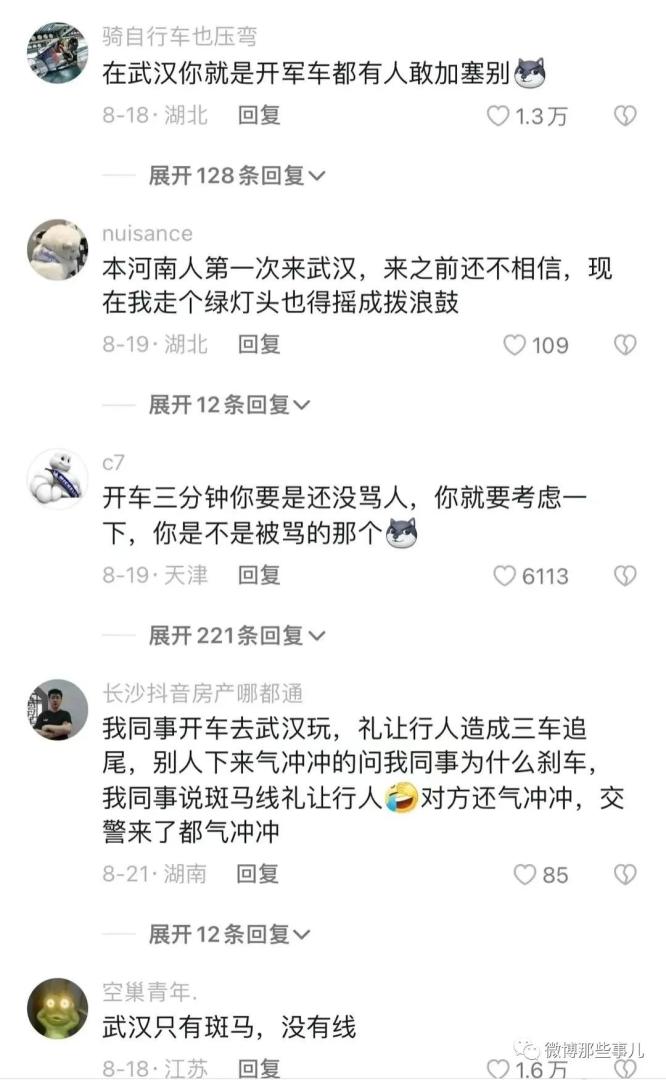Like the comment from c7
Image resolution: width=666 pixels, height=1080 pixels.
coord(505,575)
